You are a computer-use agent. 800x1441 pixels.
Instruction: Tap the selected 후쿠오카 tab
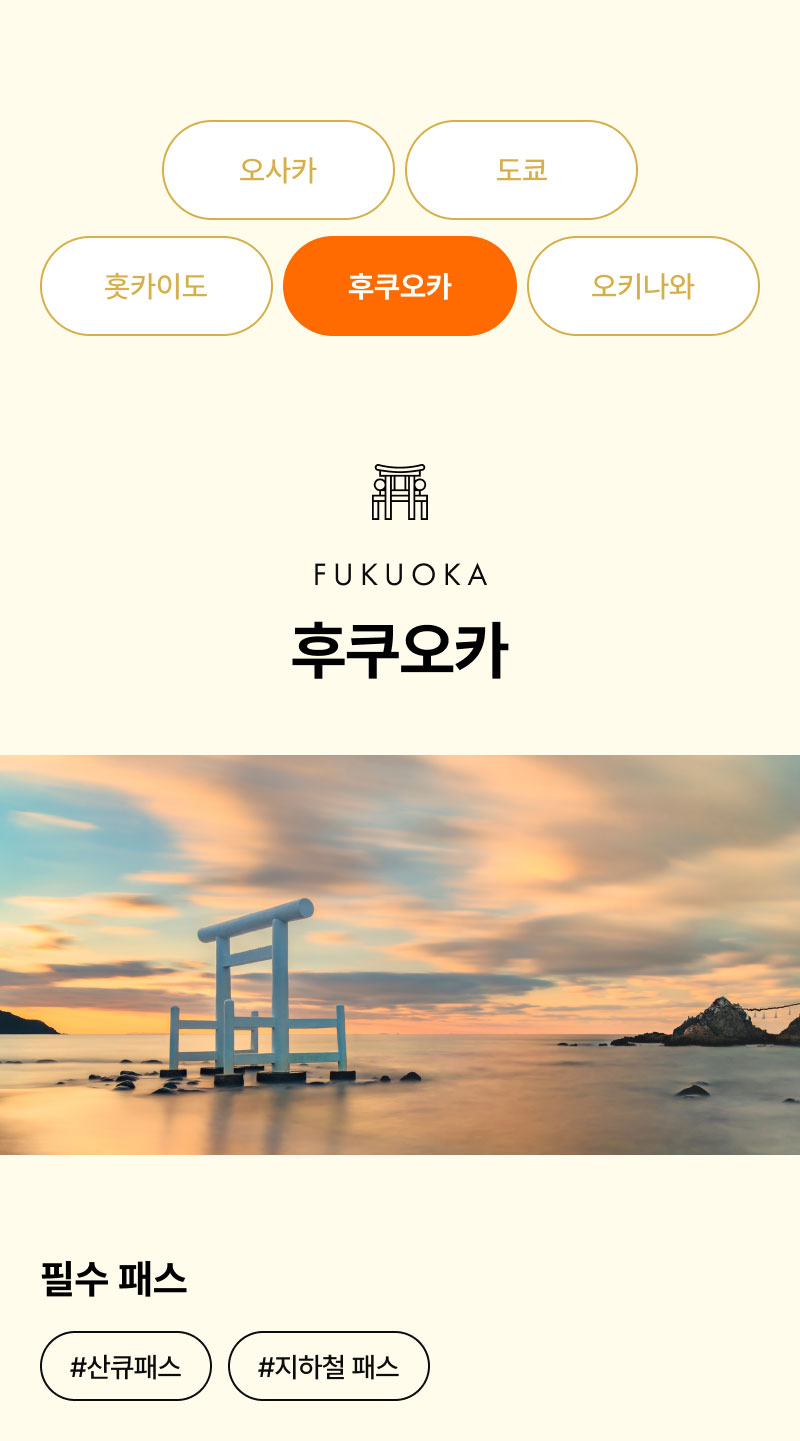(400, 286)
